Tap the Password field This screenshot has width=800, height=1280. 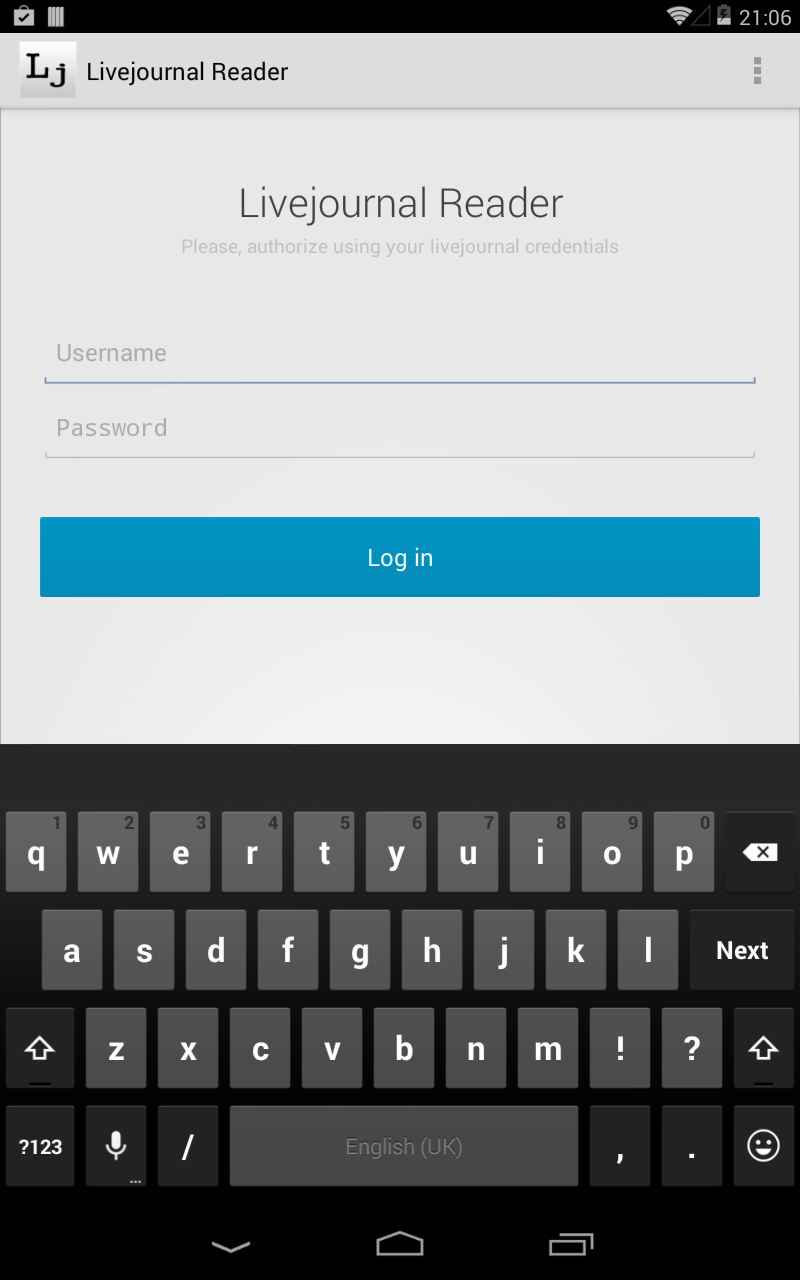(400, 429)
